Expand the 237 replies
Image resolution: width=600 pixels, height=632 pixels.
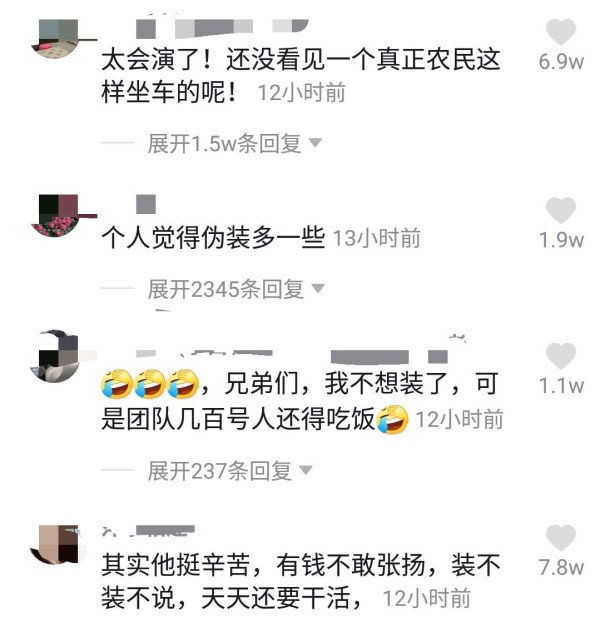point(230,470)
